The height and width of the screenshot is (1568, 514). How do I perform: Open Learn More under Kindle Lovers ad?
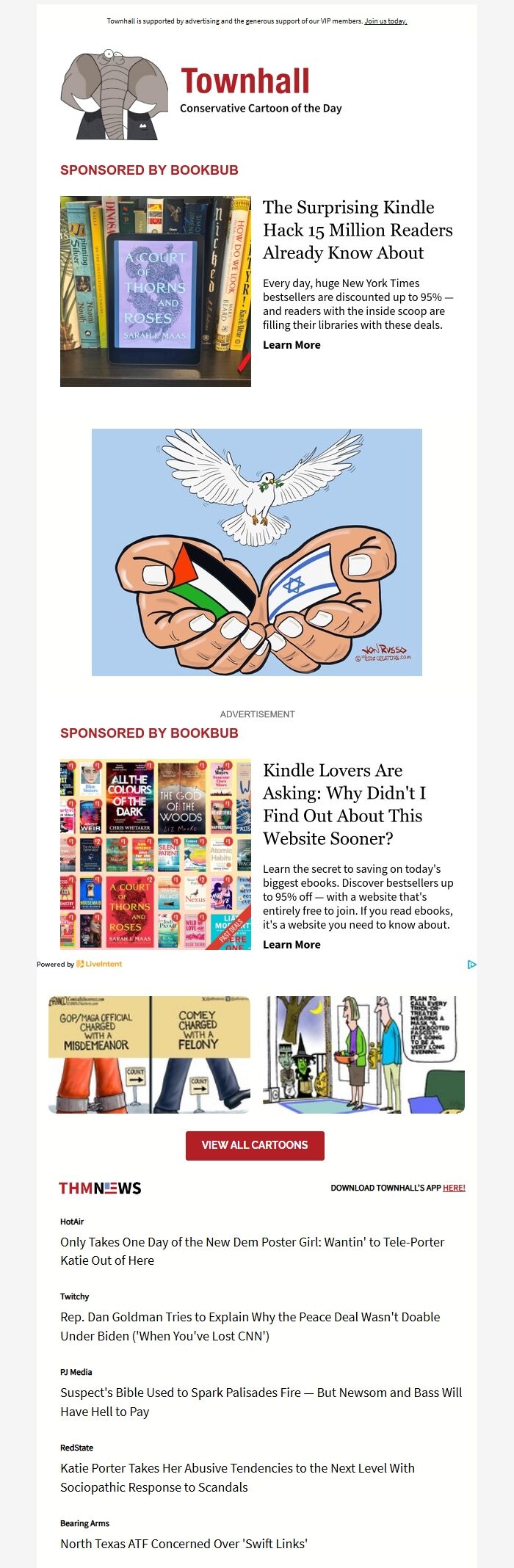pyautogui.click(x=292, y=945)
